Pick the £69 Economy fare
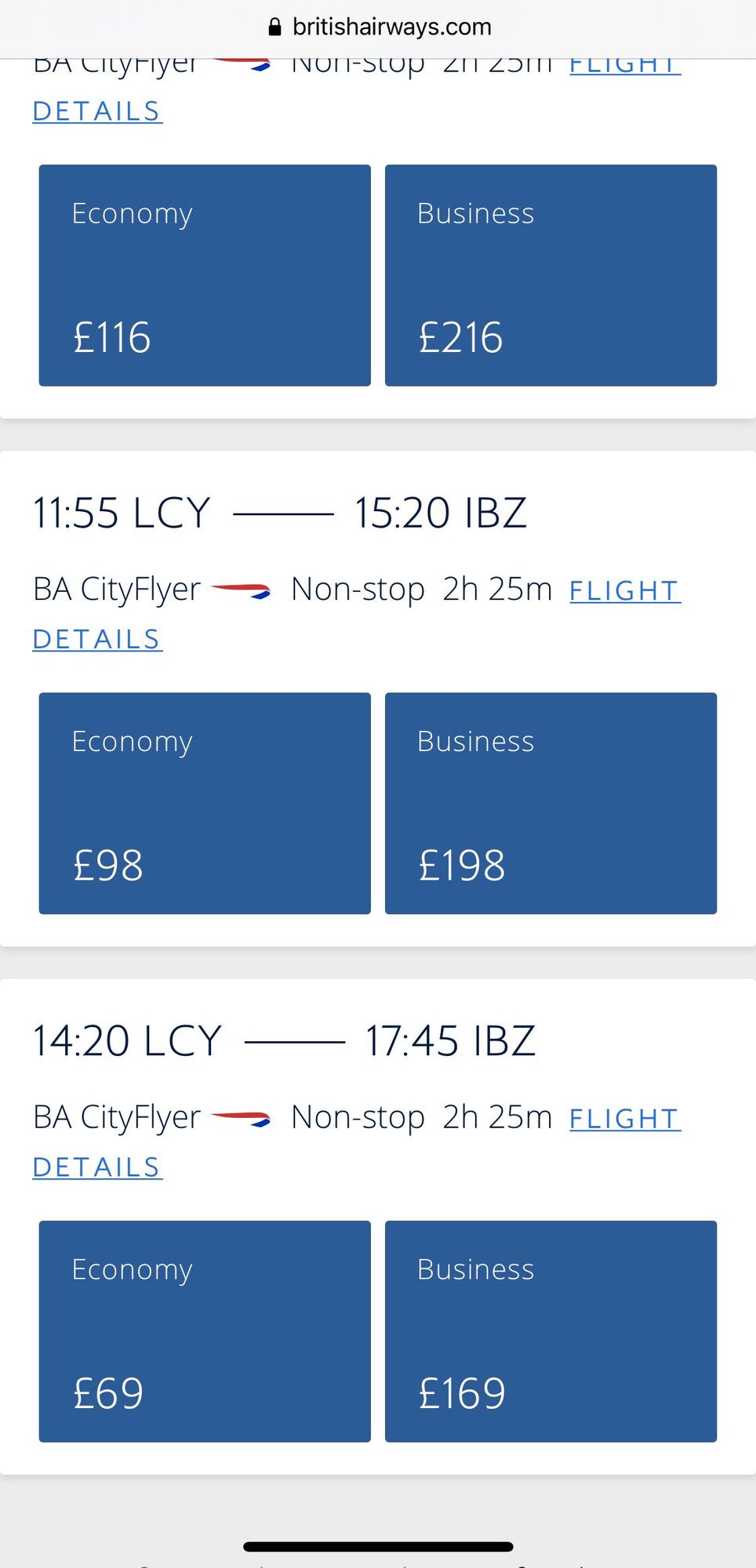The image size is (756, 1568). [x=205, y=1330]
